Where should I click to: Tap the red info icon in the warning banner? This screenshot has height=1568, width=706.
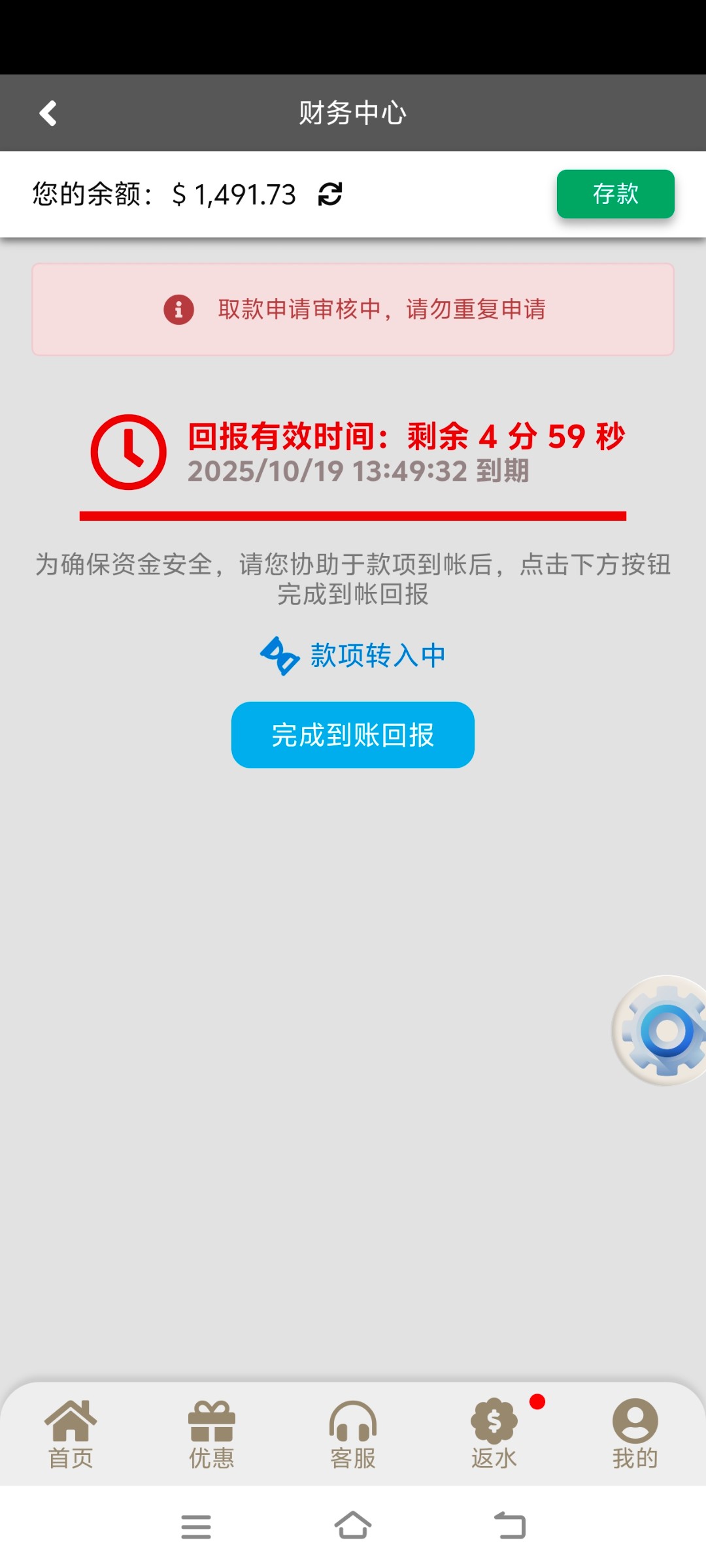pos(178,310)
